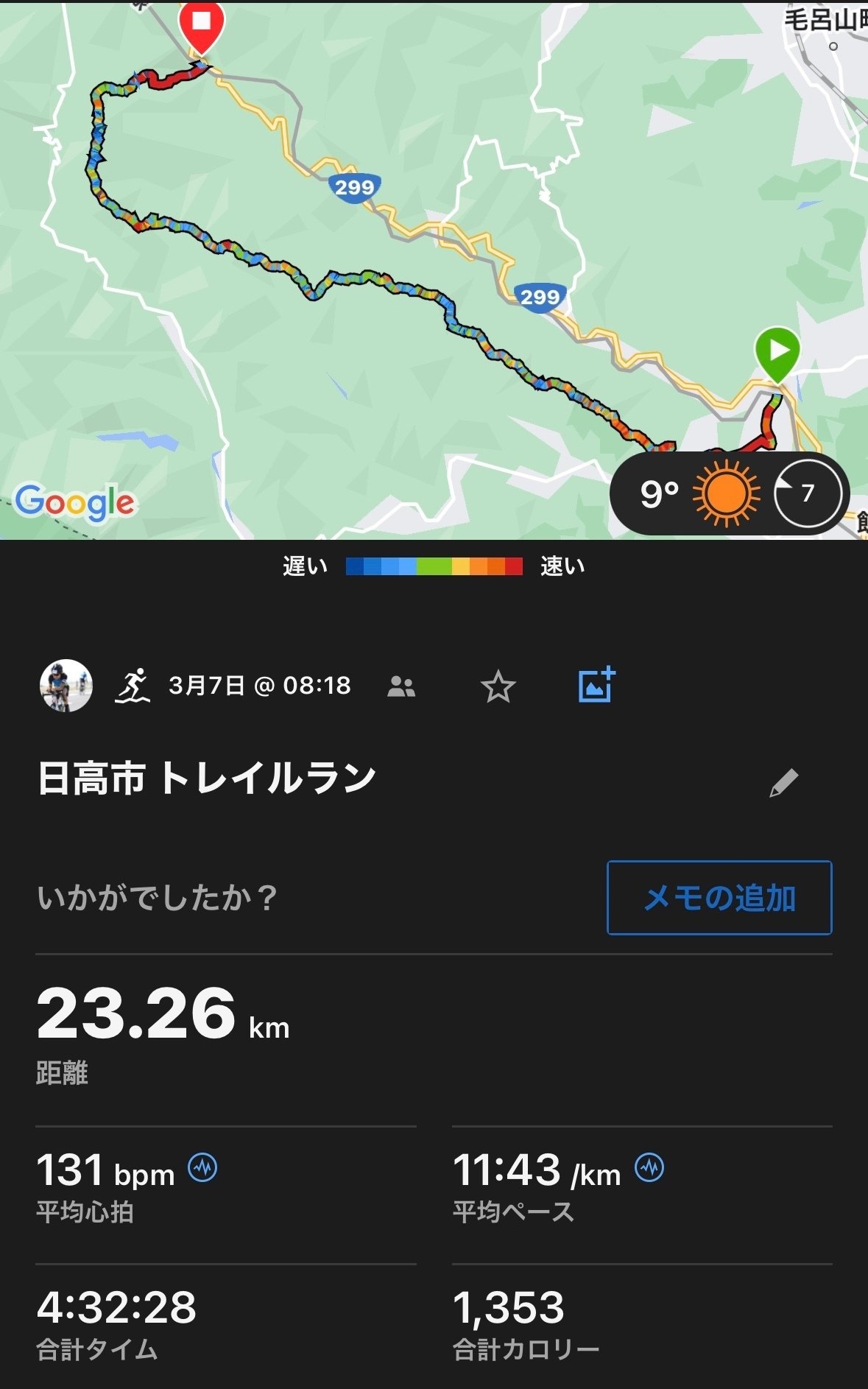Open the add photo icon
Screen dimensions: 868x1389
pyautogui.click(x=598, y=686)
